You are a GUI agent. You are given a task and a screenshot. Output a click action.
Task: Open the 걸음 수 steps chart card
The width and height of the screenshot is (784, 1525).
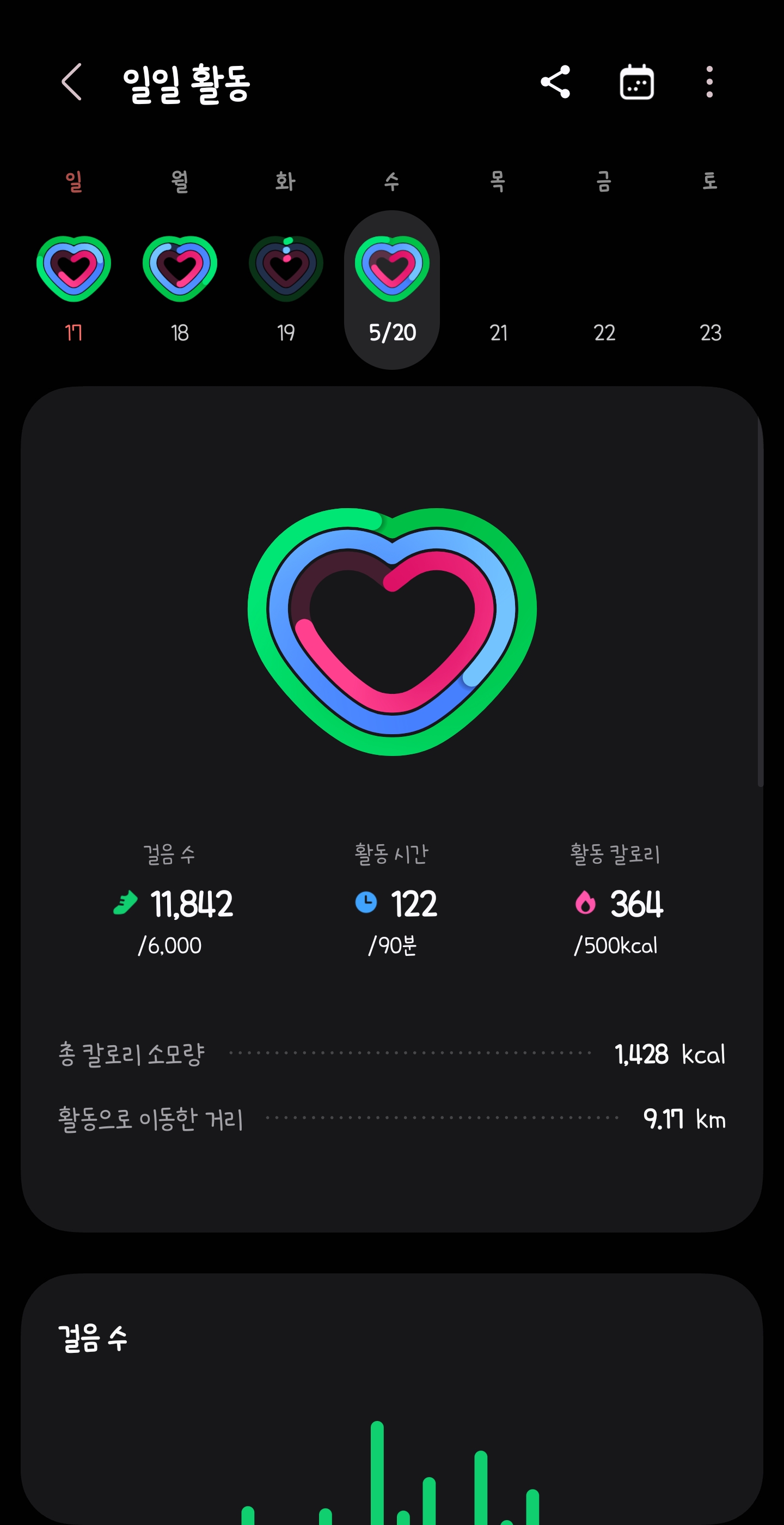click(391, 1400)
